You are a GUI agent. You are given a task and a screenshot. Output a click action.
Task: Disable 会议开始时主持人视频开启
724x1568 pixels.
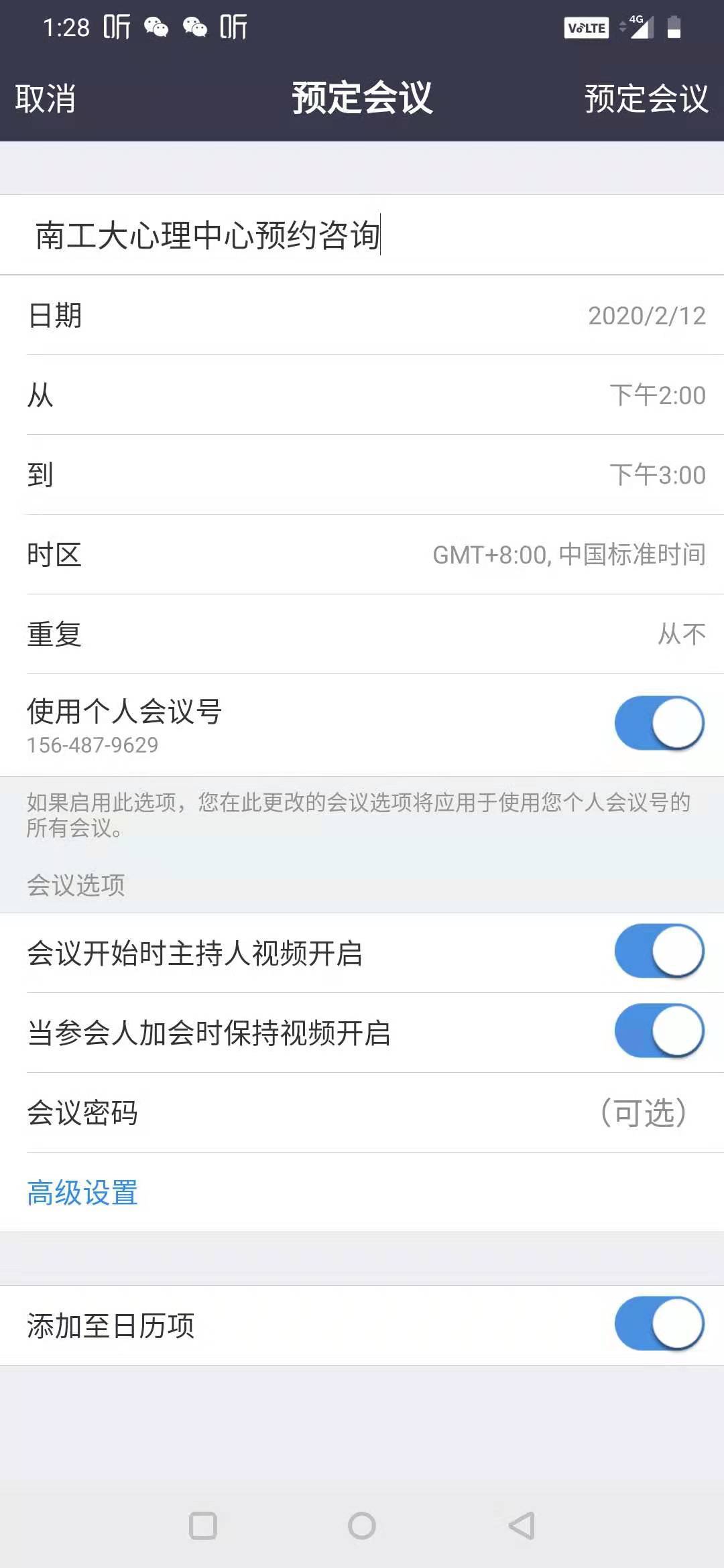(x=658, y=952)
